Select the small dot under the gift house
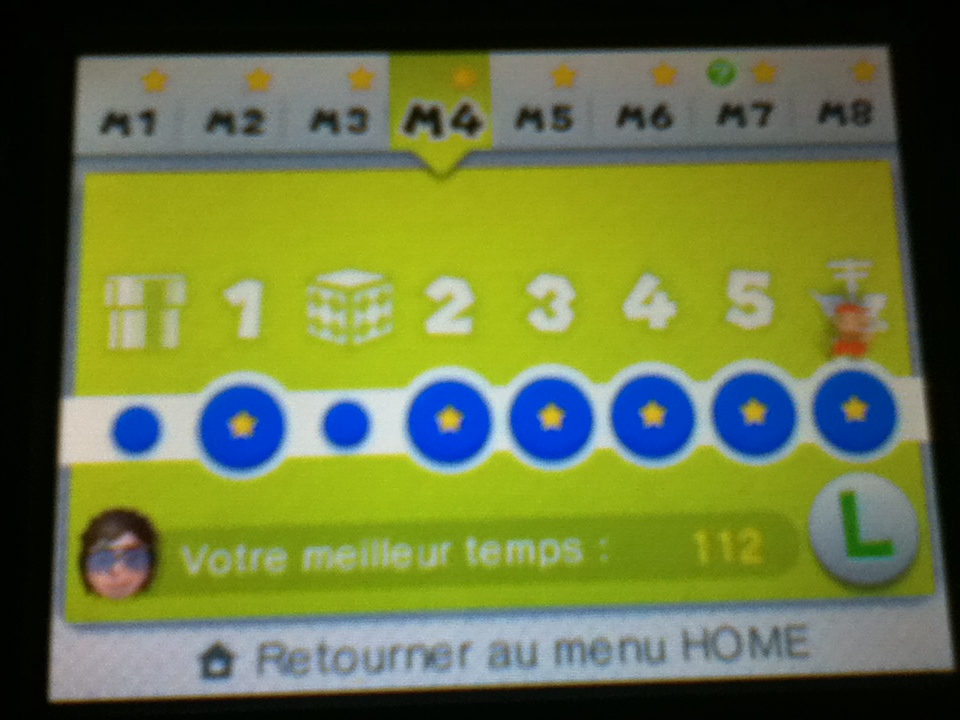This screenshot has width=960, height=720. point(137,432)
